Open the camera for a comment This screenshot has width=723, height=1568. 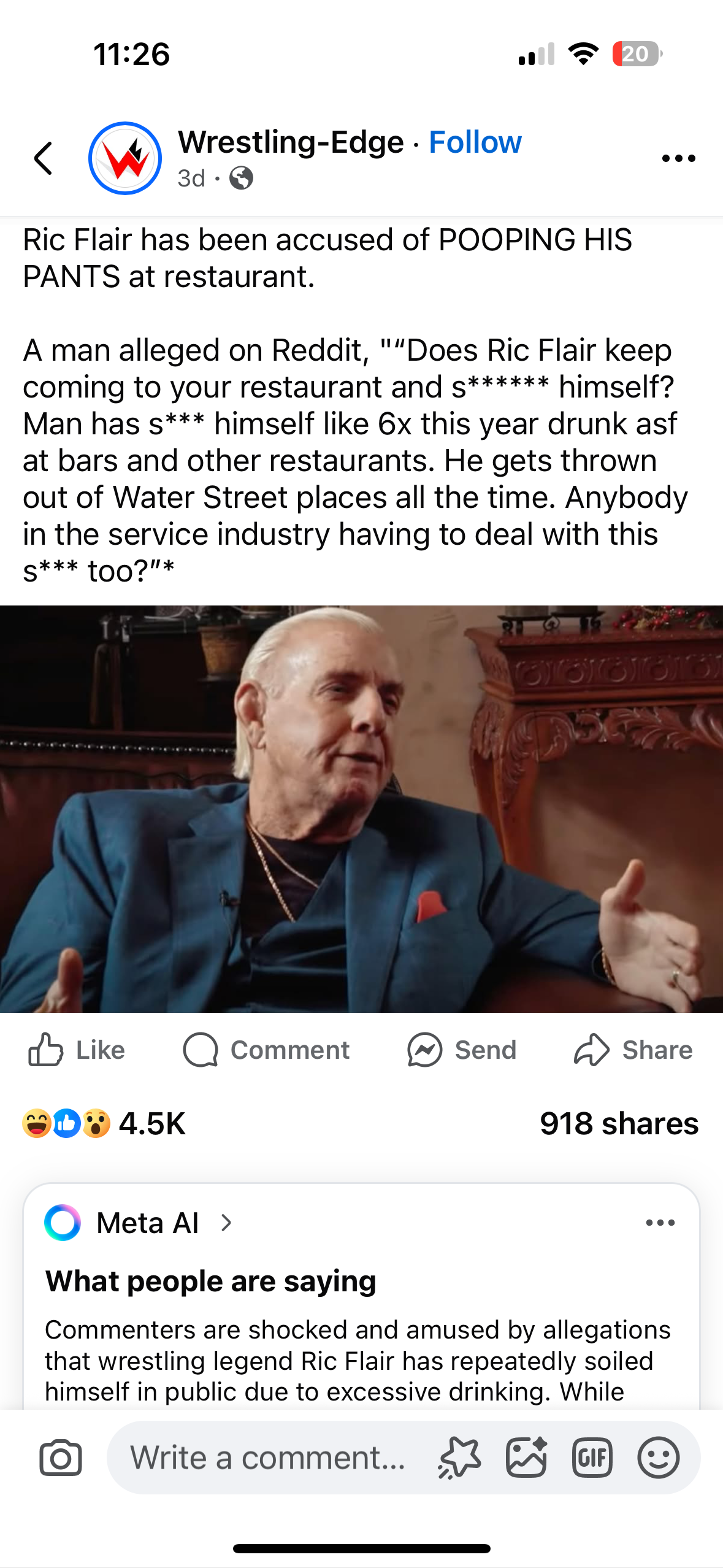pyautogui.click(x=61, y=1458)
